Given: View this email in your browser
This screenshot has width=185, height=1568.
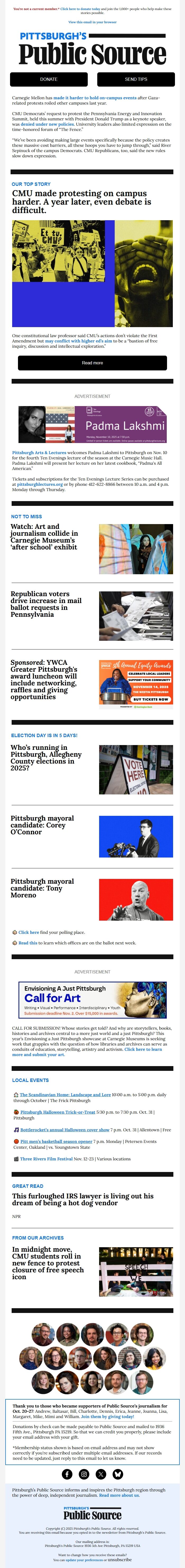Looking at the screenshot, I should tap(92, 22).
